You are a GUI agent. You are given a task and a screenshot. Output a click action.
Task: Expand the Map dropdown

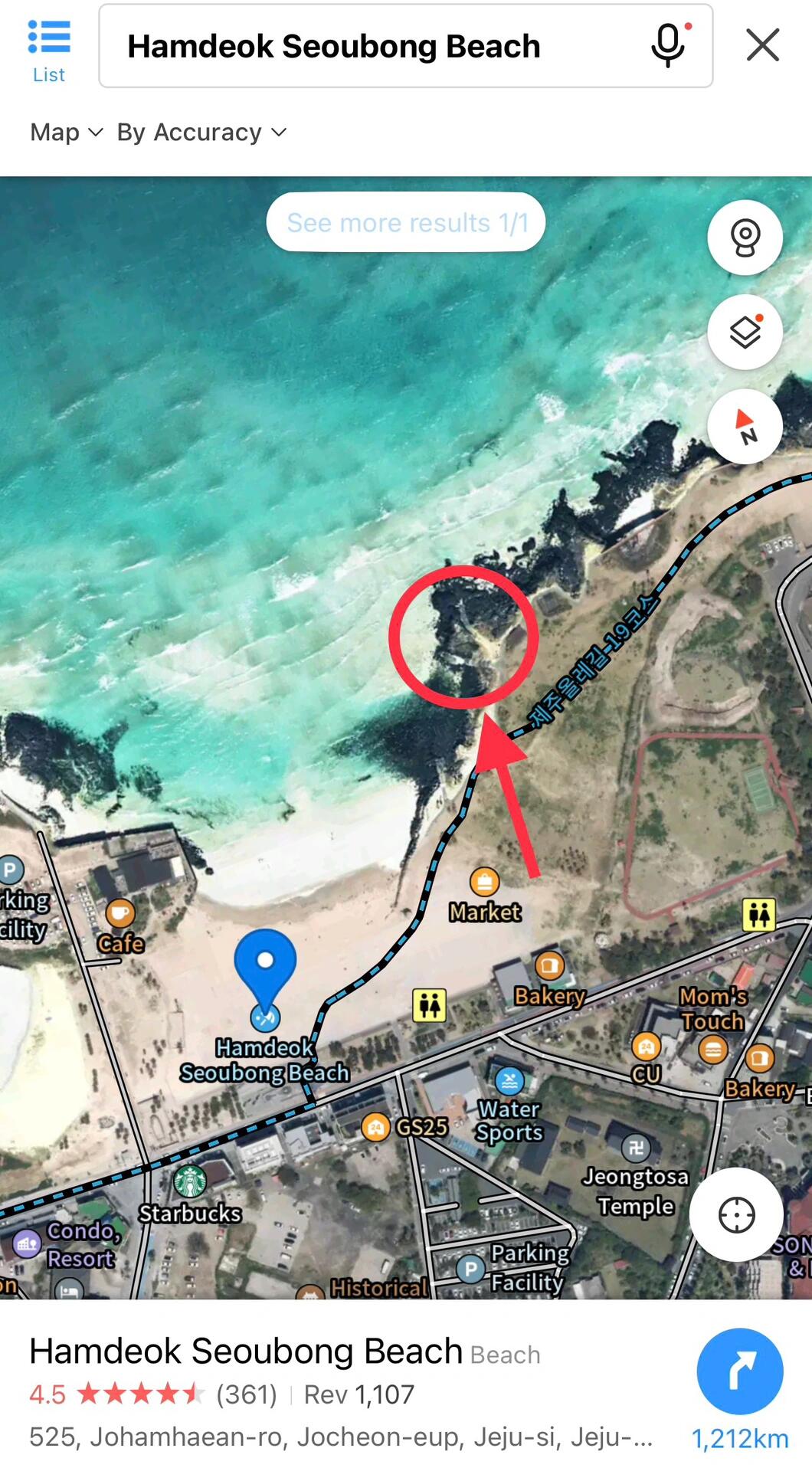pos(66,133)
